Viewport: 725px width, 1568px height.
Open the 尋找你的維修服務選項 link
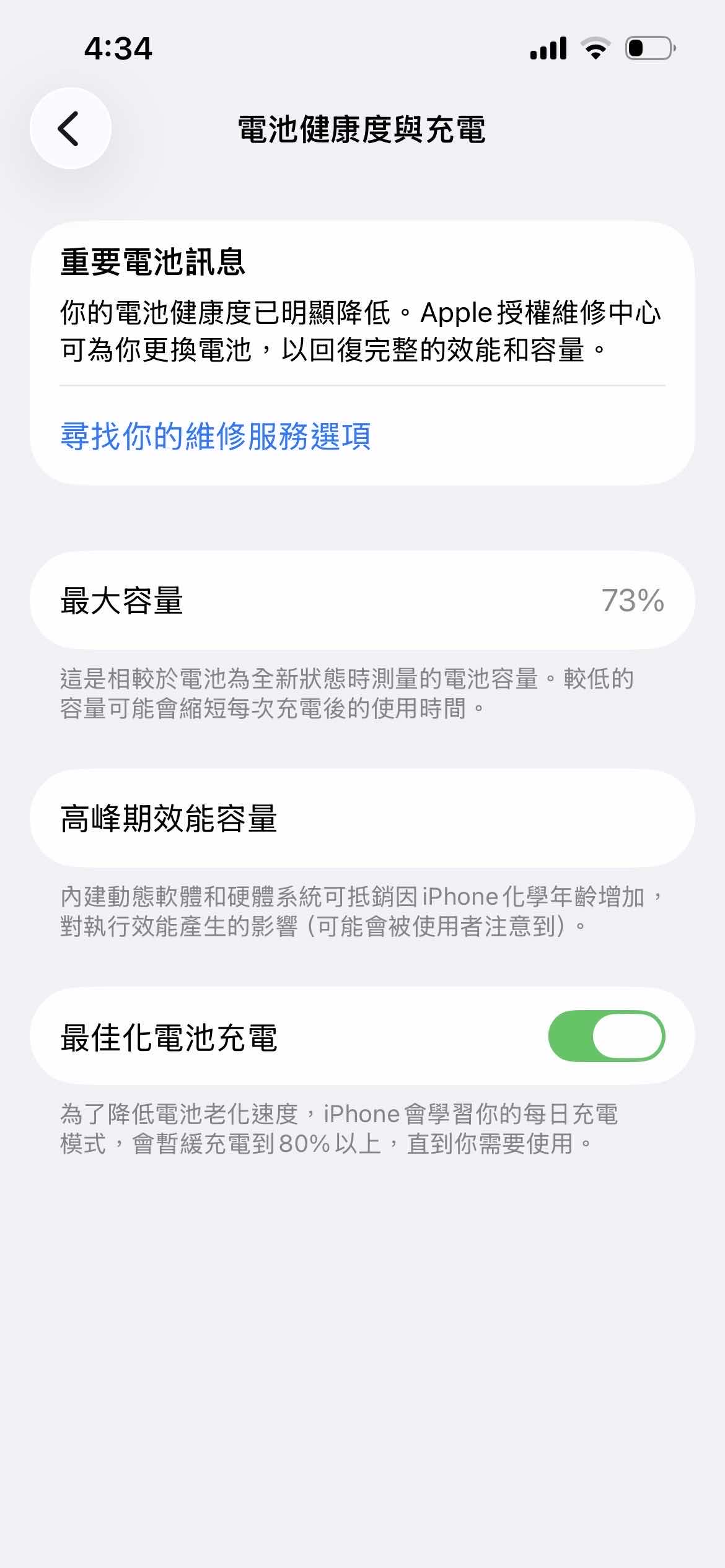(x=216, y=436)
